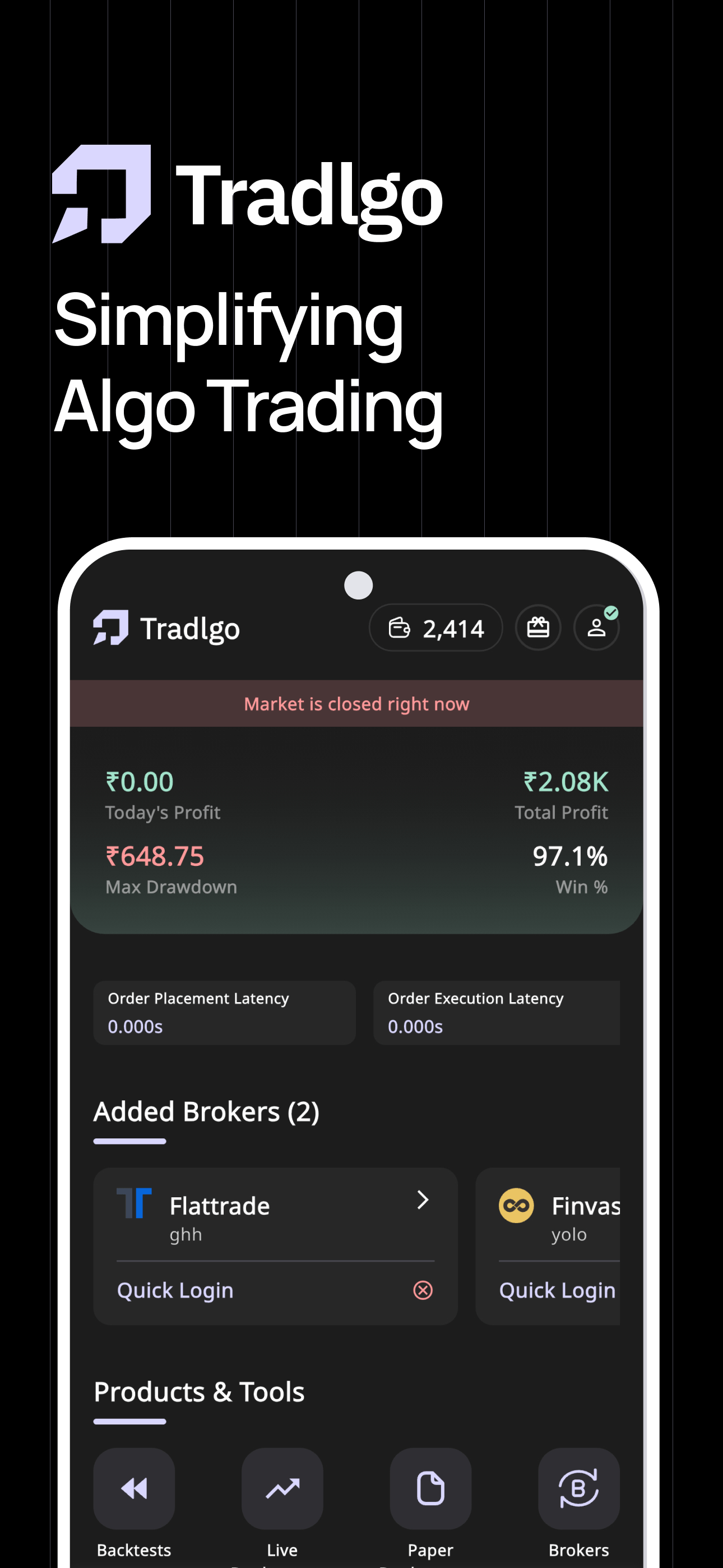Open the gift/rewards icon in the header

[x=538, y=628]
